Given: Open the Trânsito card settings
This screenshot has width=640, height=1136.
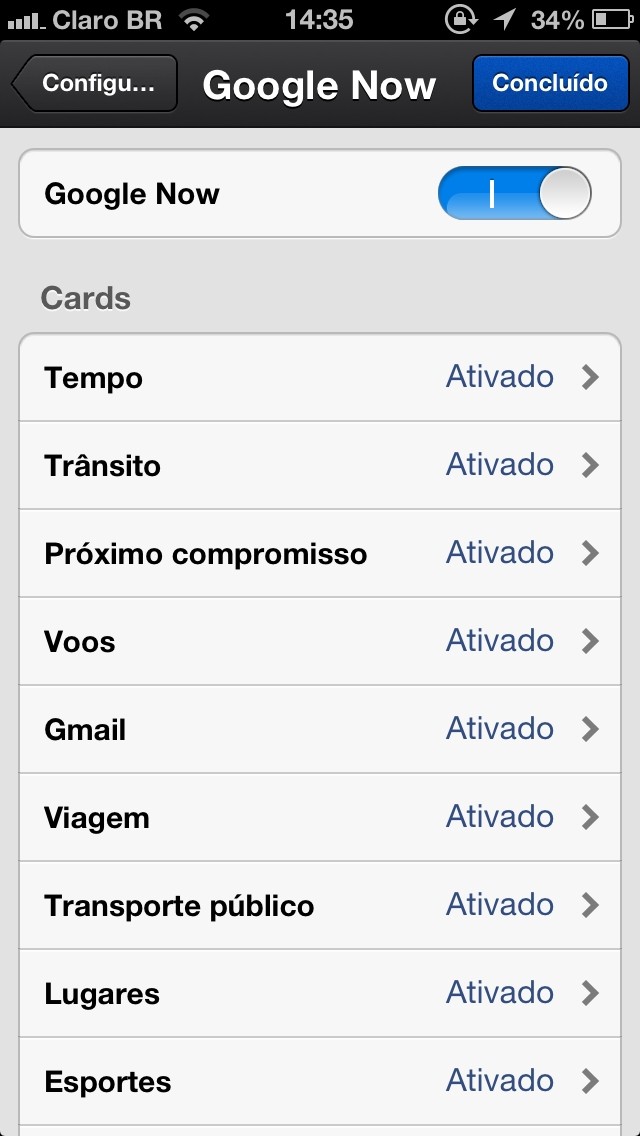Looking at the screenshot, I should [x=320, y=466].
